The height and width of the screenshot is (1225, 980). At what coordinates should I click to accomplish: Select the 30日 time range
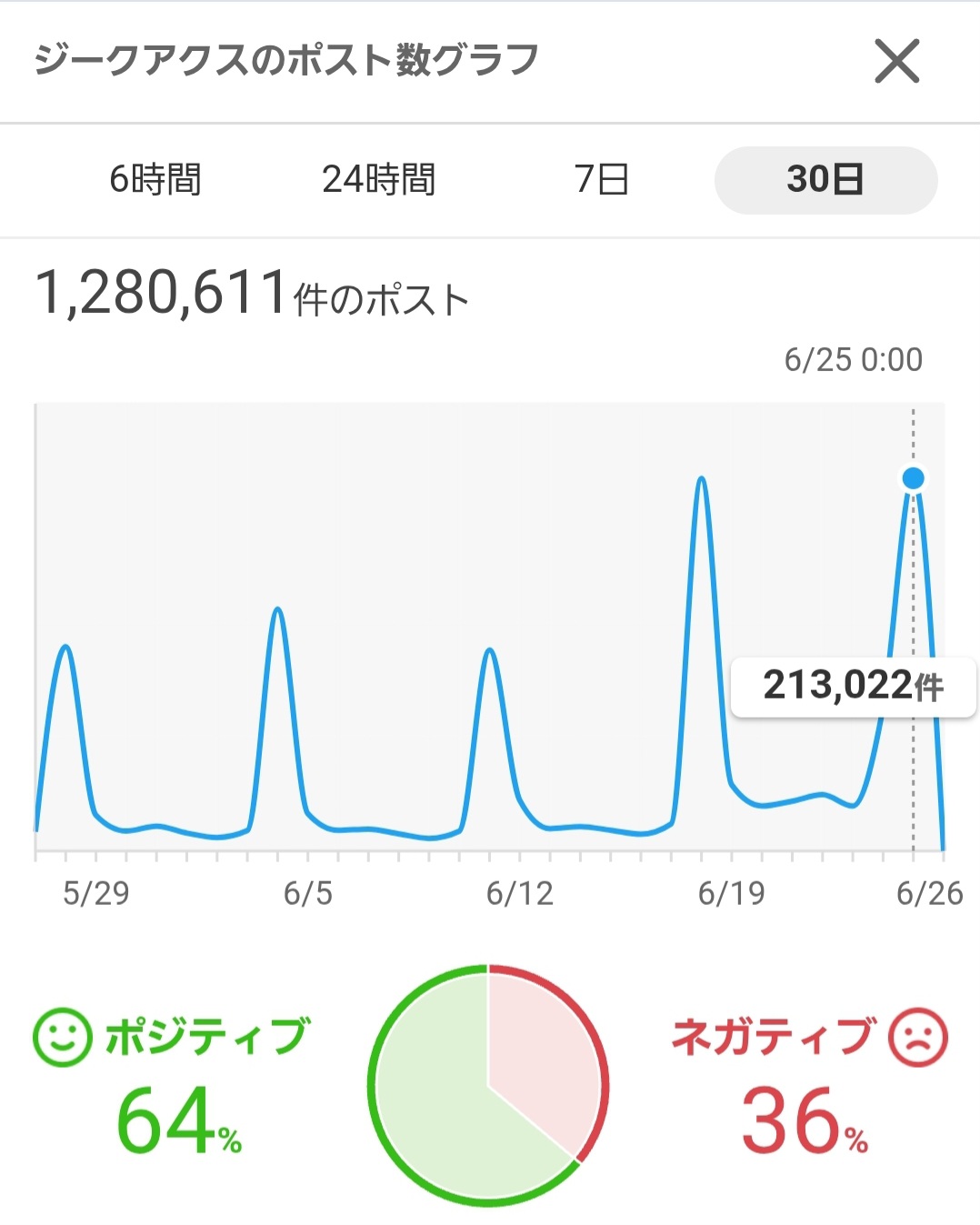825,179
